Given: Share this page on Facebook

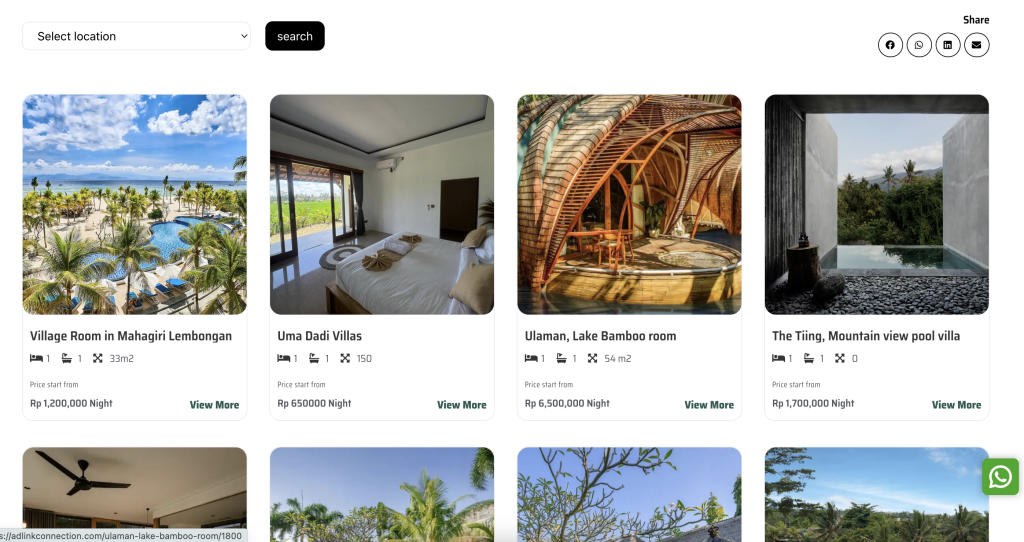Looking at the screenshot, I should click(890, 45).
